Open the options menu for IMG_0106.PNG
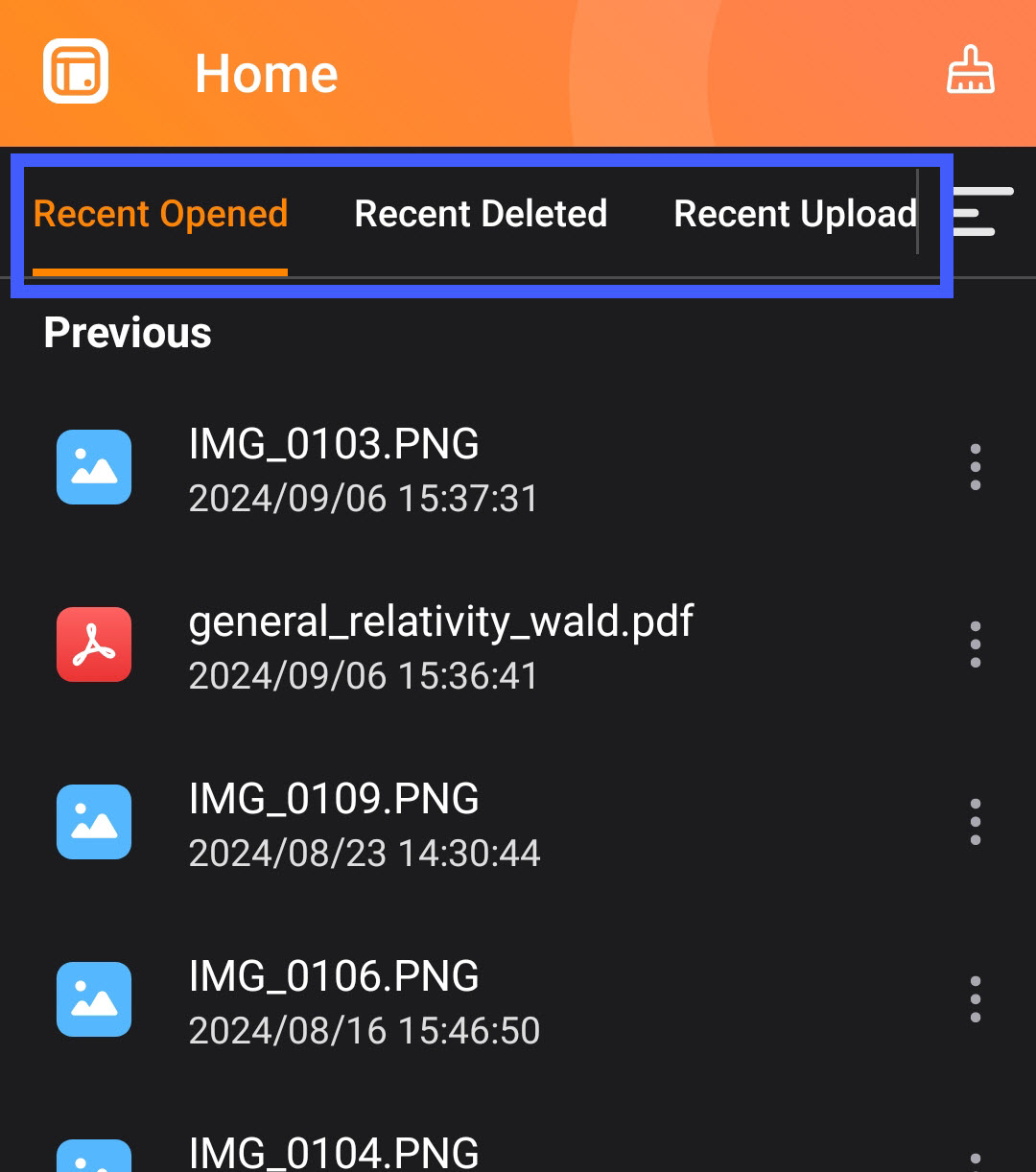This screenshot has width=1036, height=1172. click(975, 1000)
